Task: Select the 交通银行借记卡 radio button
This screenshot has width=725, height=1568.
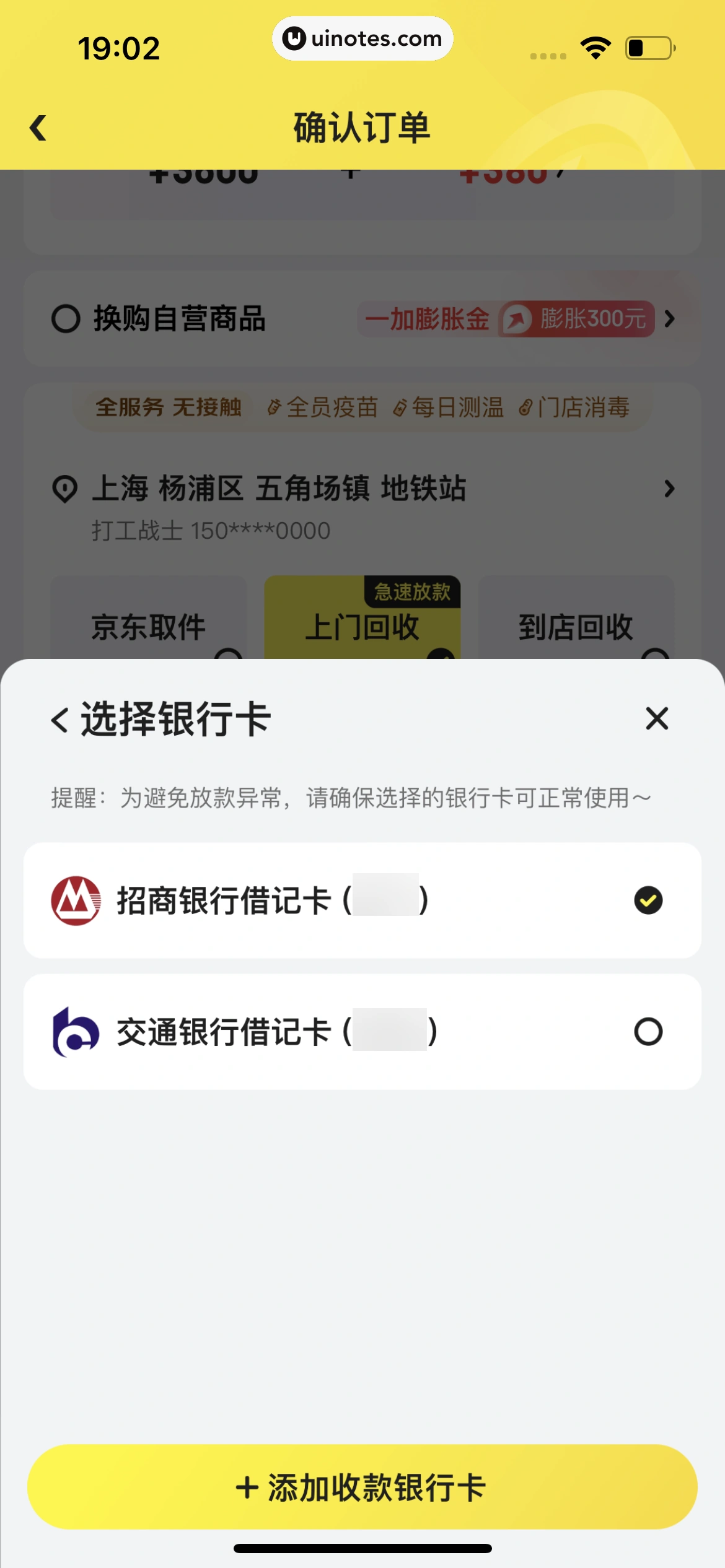Action: (x=649, y=1032)
